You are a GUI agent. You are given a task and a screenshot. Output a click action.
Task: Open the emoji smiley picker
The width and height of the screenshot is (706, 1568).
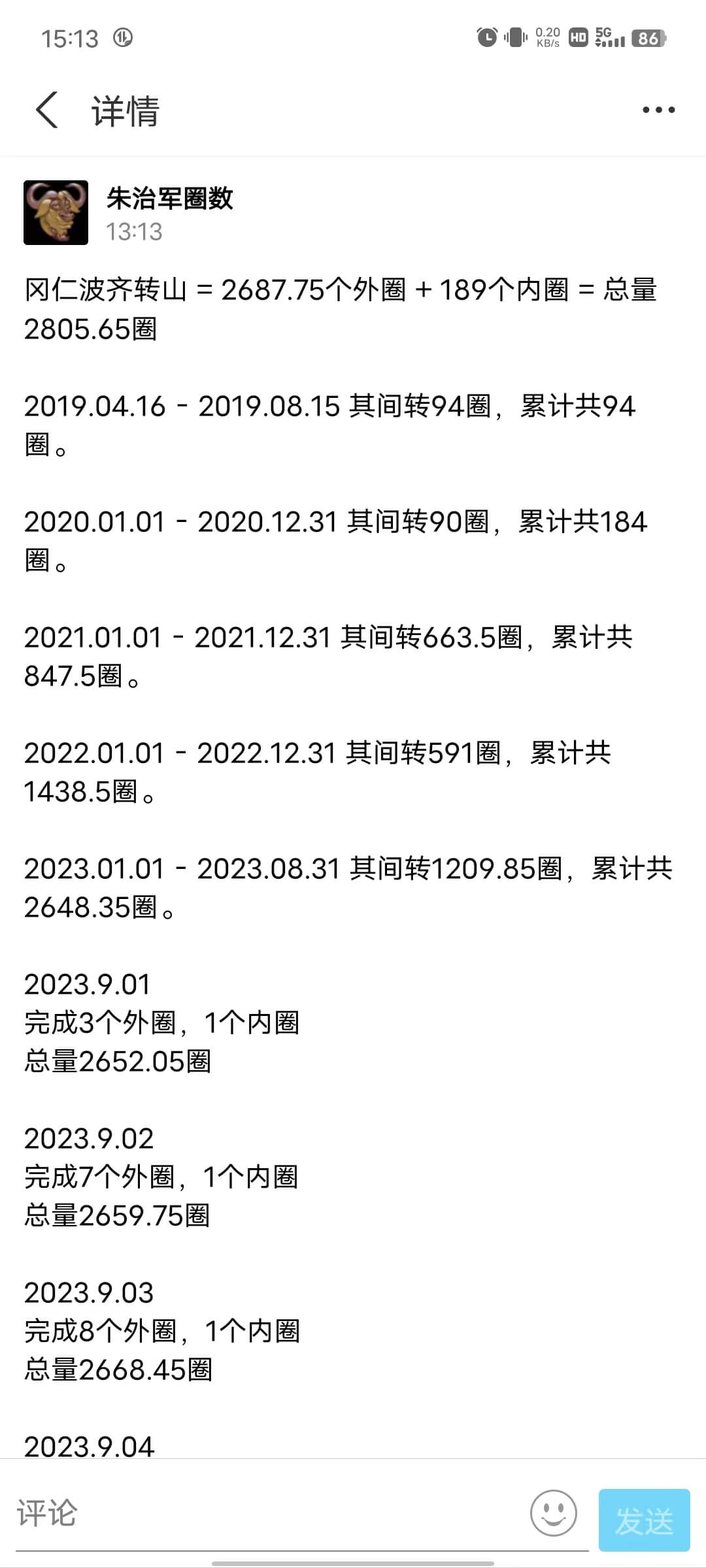553,1513
